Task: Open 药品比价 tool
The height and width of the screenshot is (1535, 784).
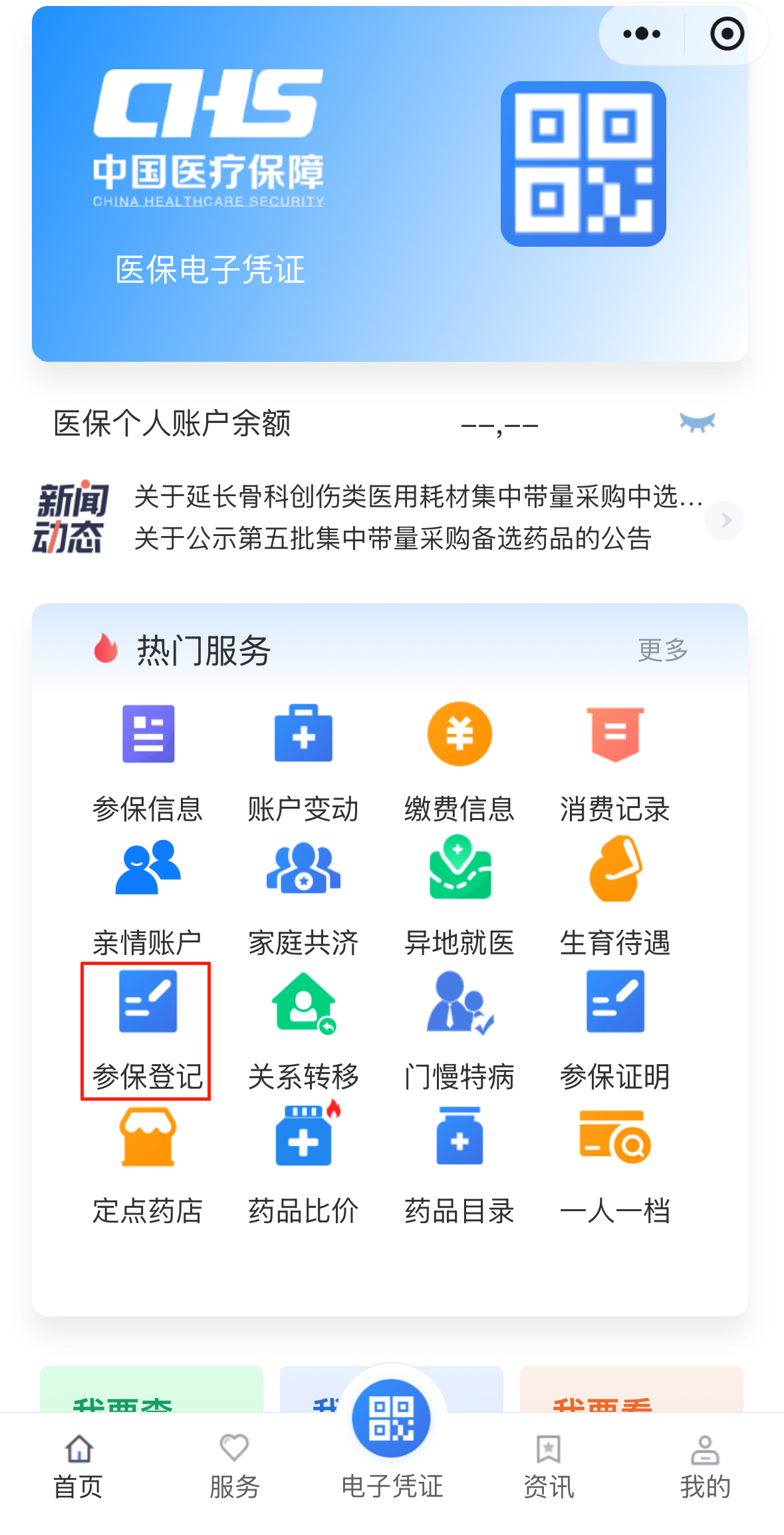Action: pos(303,1165)
